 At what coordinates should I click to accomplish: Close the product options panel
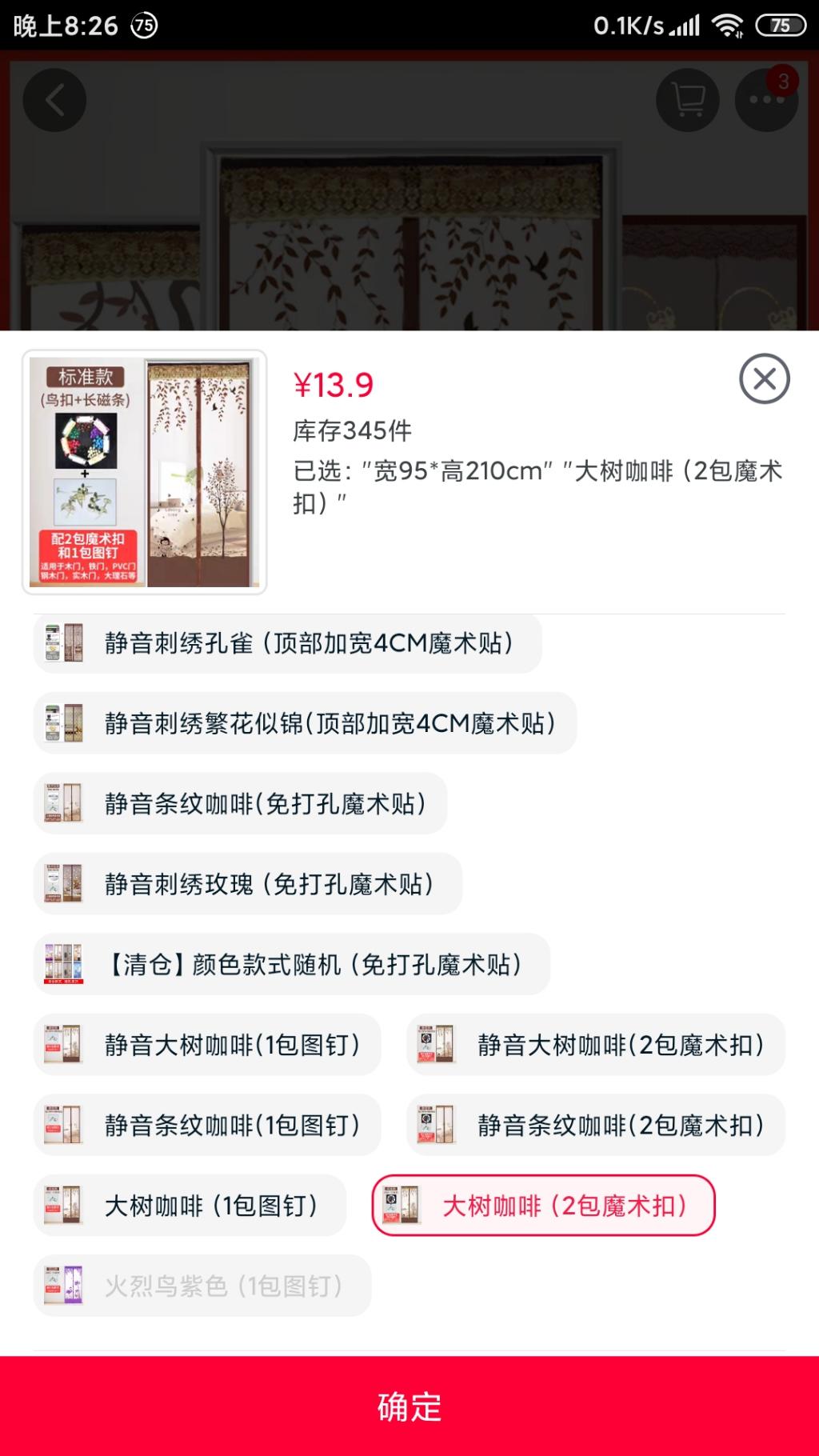click(x=764, y=378)
